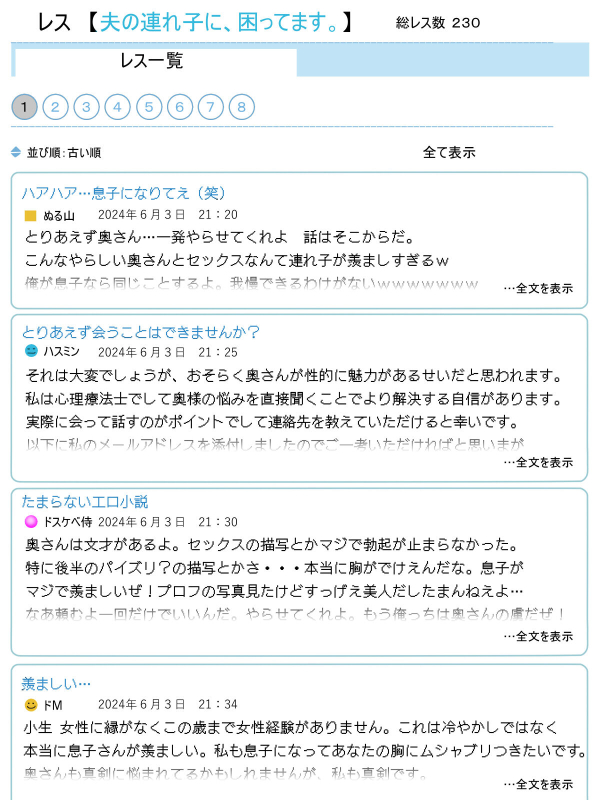600x800 pixels.
Task: Go to page 3 of replies
Action: pos(86,107)
